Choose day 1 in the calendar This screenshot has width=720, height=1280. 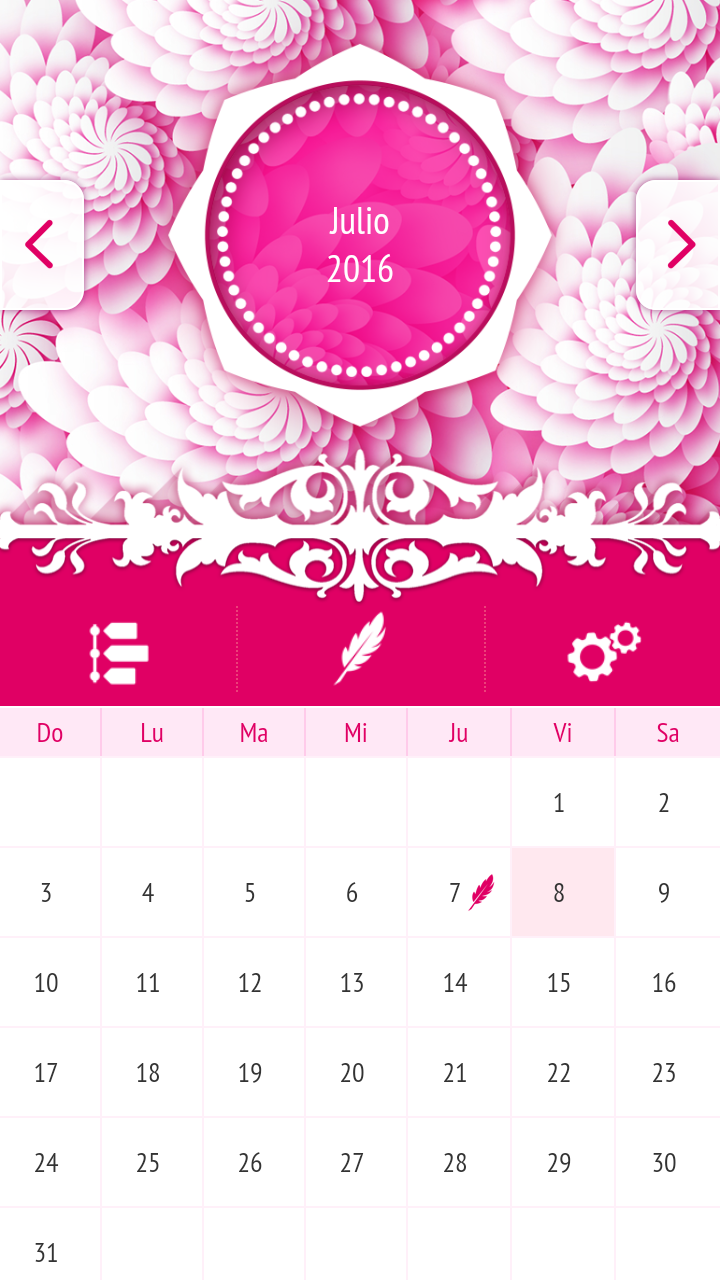point(562,803)
